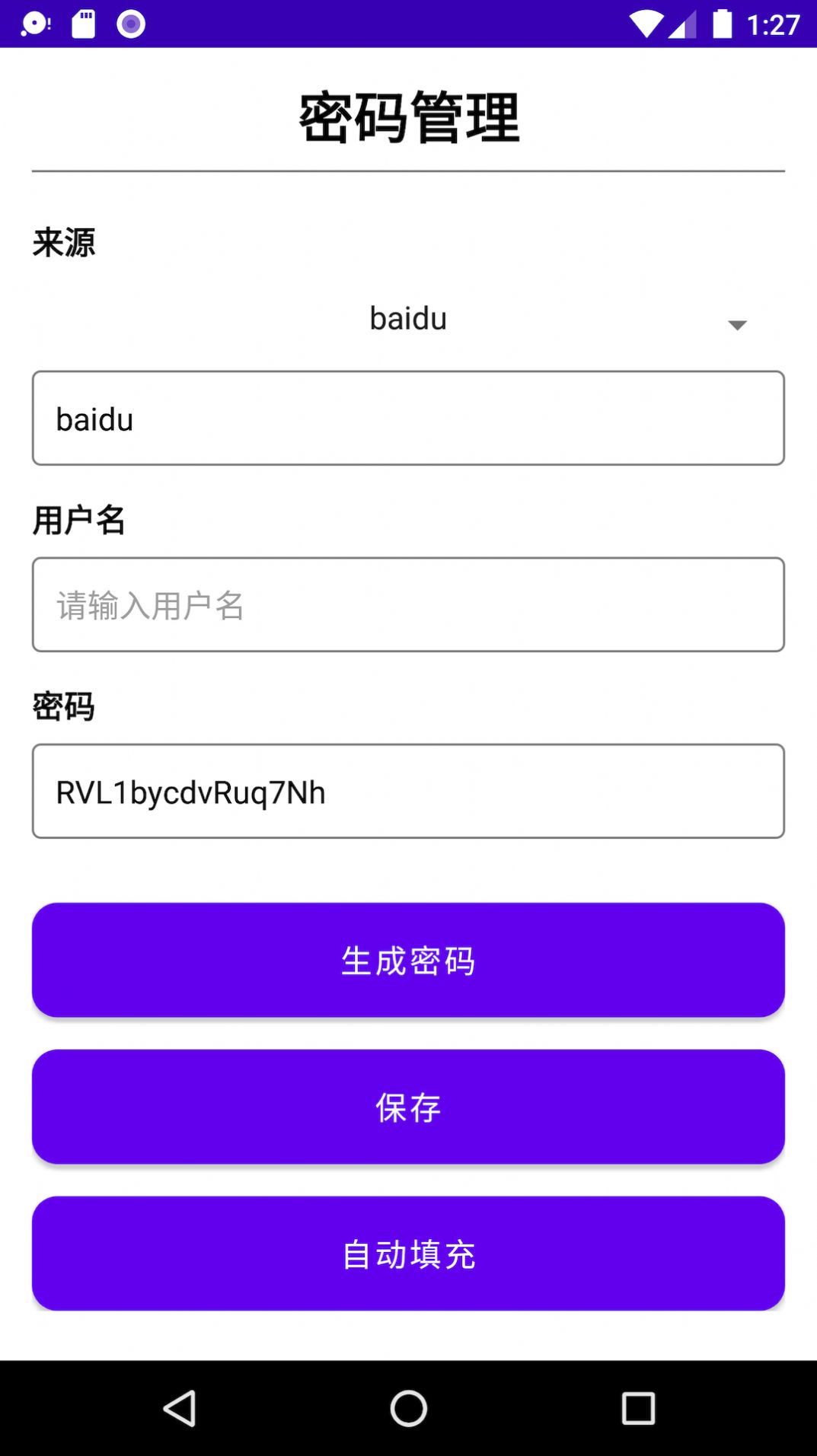Image resolution: width=817 pixels, height=1456 pixels.
Task: Open the Android back navigation arrow
Action: [x=179, y=1407]
